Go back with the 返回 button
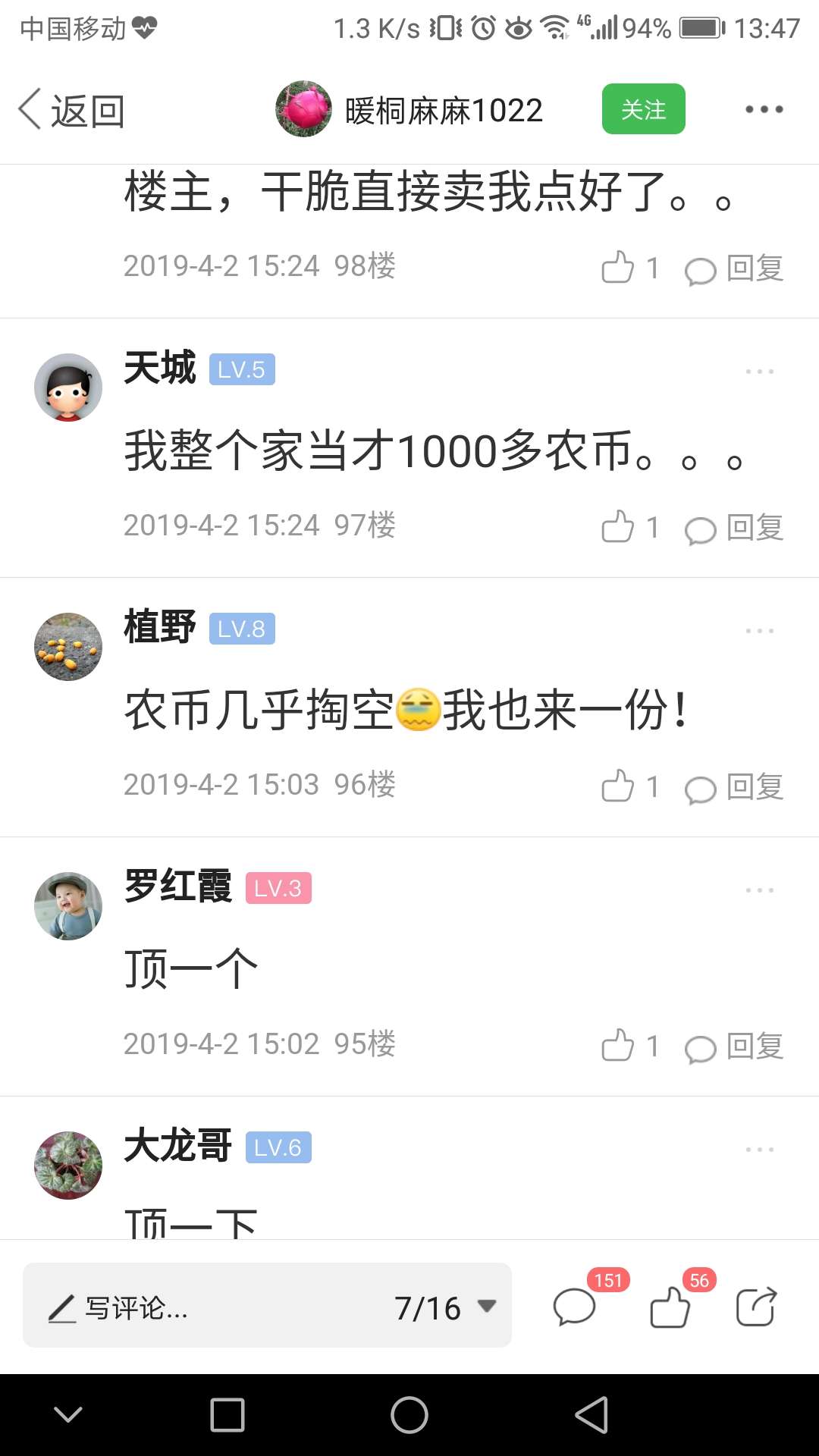 point(71,111)
